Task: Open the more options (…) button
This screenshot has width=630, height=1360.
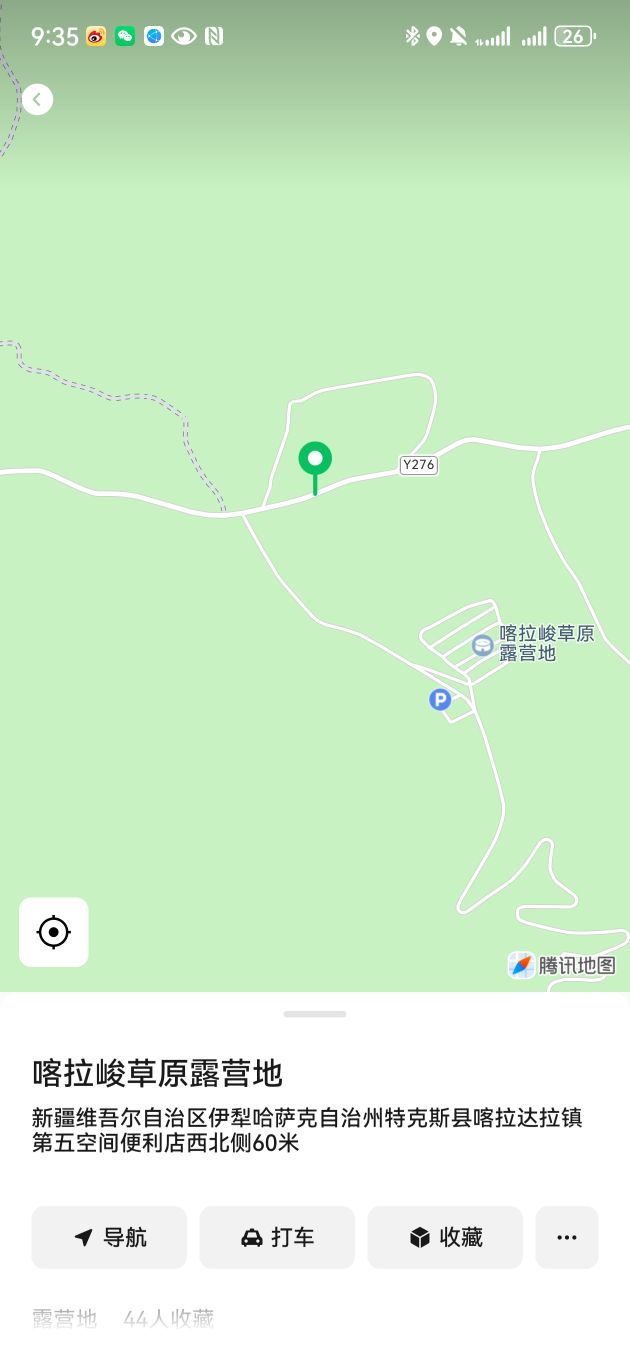Action: (567, 1237)
